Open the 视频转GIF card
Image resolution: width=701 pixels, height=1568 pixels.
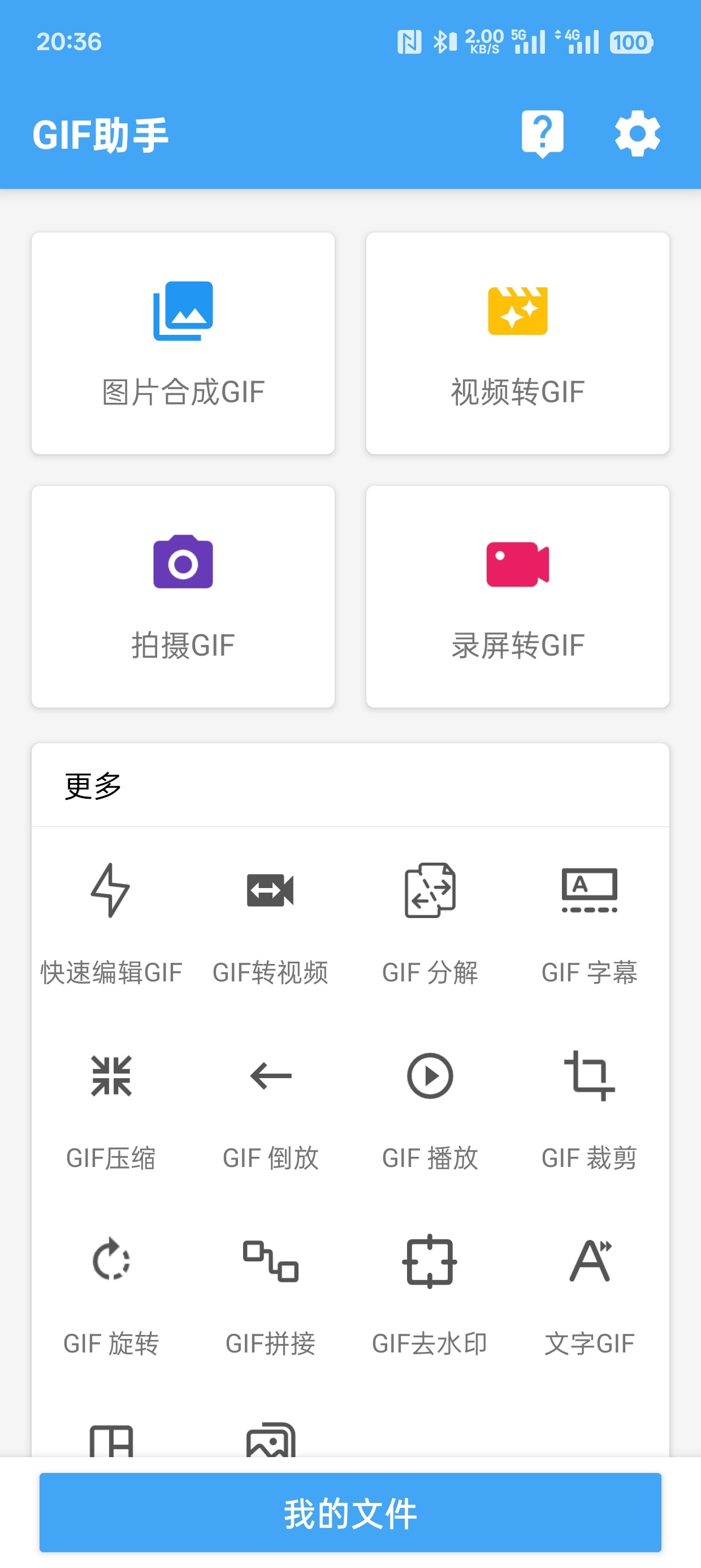click(x=518, y=343)
